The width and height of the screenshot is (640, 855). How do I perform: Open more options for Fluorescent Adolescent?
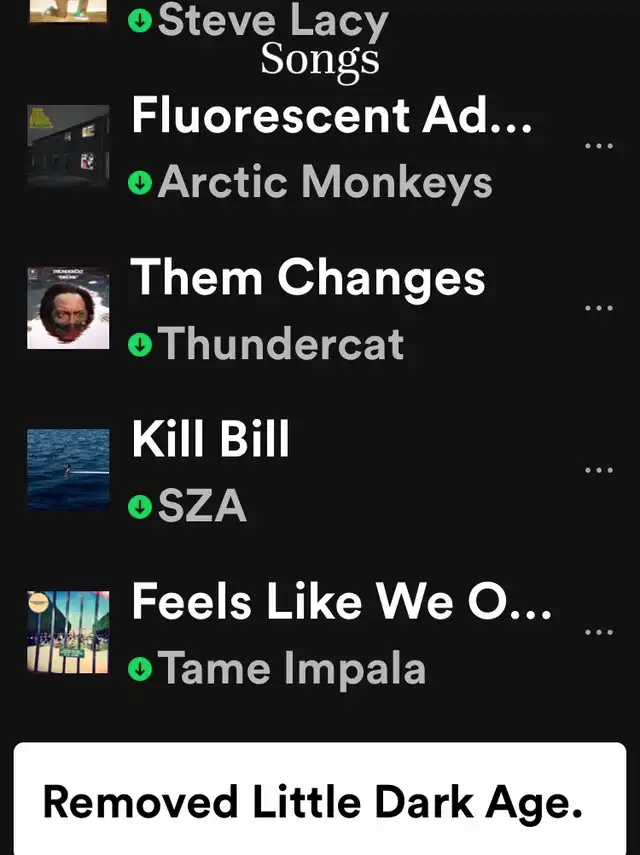coord(598,146)
